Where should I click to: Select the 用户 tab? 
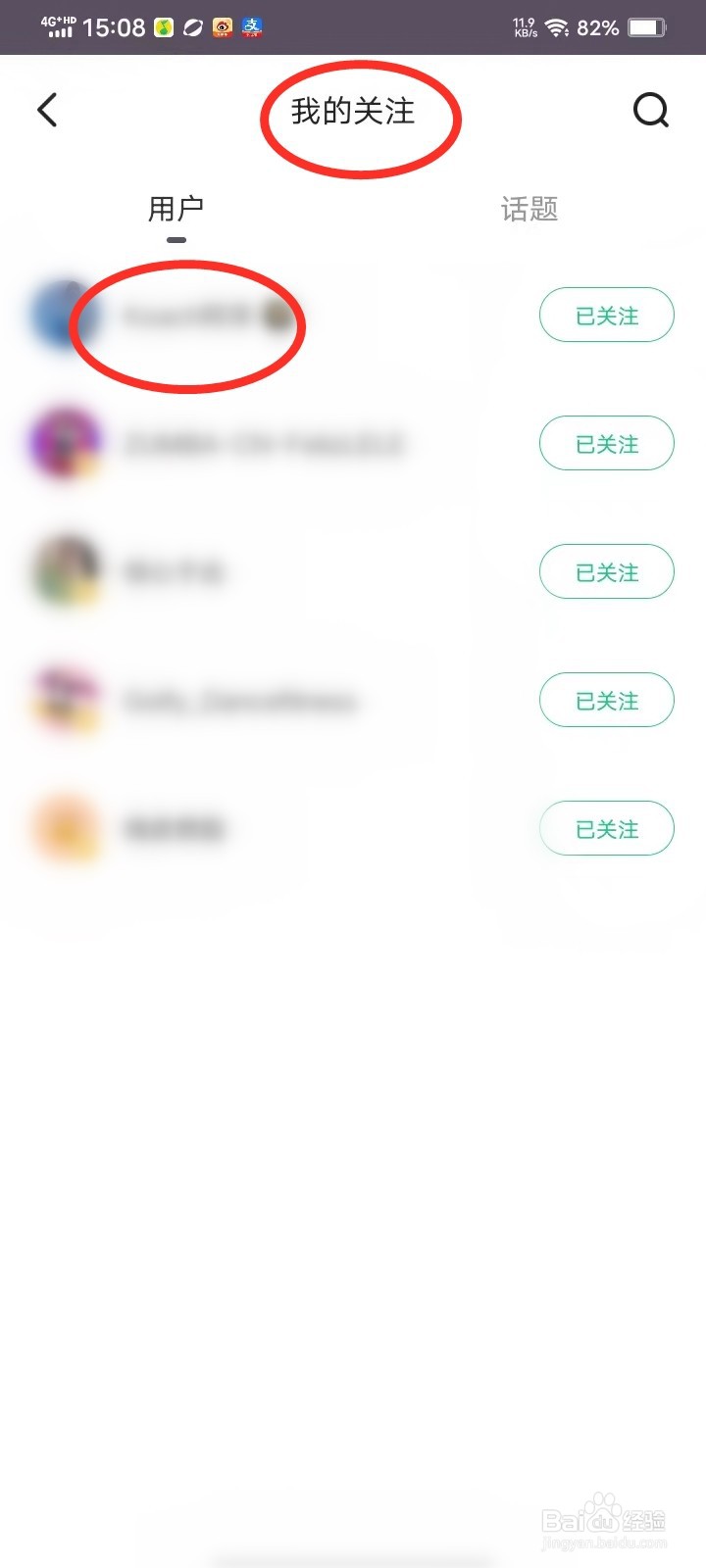[x=175, y=209]
